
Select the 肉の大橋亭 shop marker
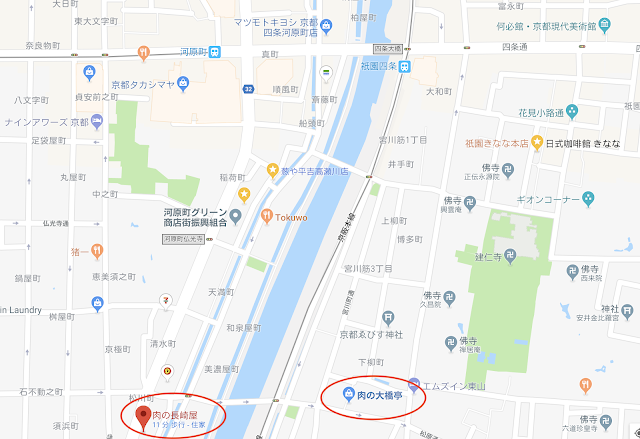click(x=347, y=392)
